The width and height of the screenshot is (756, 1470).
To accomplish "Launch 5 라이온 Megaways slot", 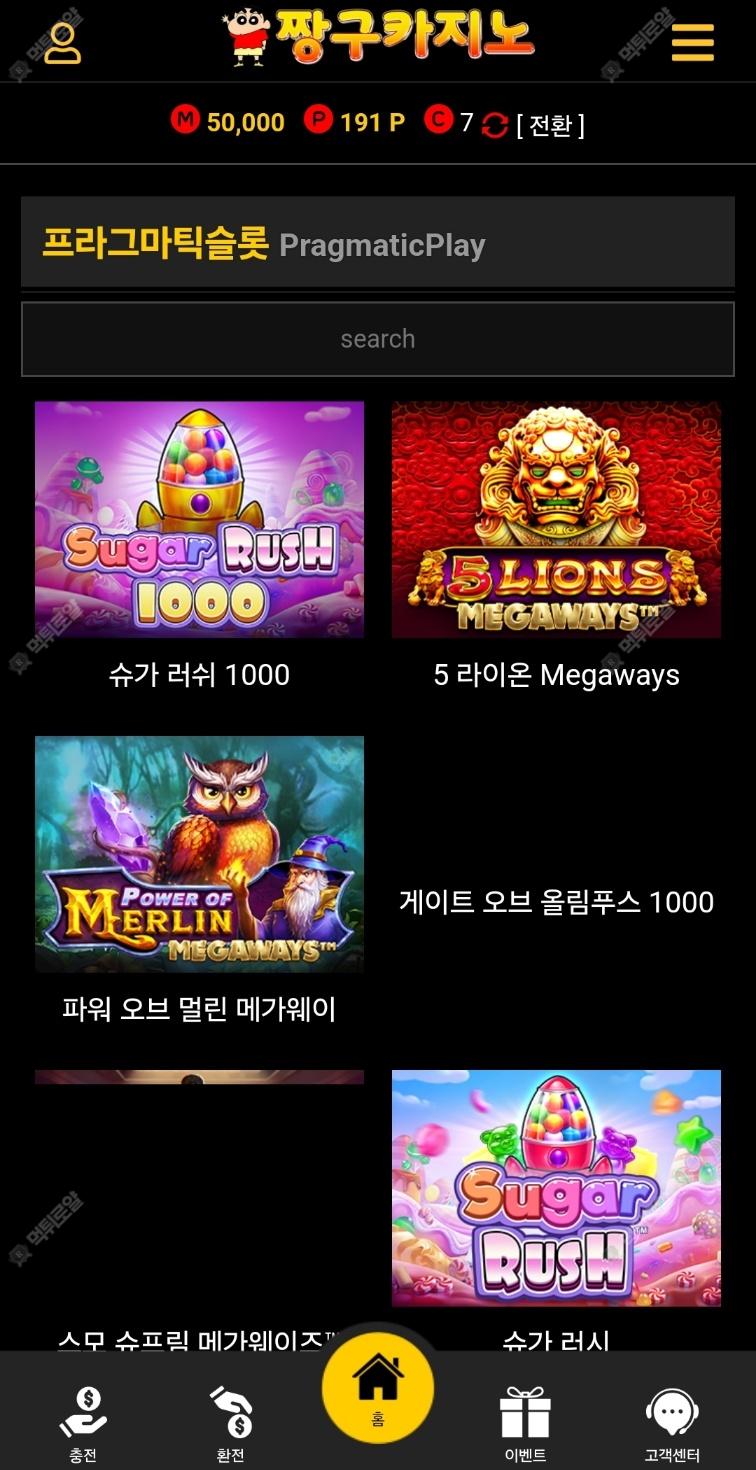I will click(556, 520).
